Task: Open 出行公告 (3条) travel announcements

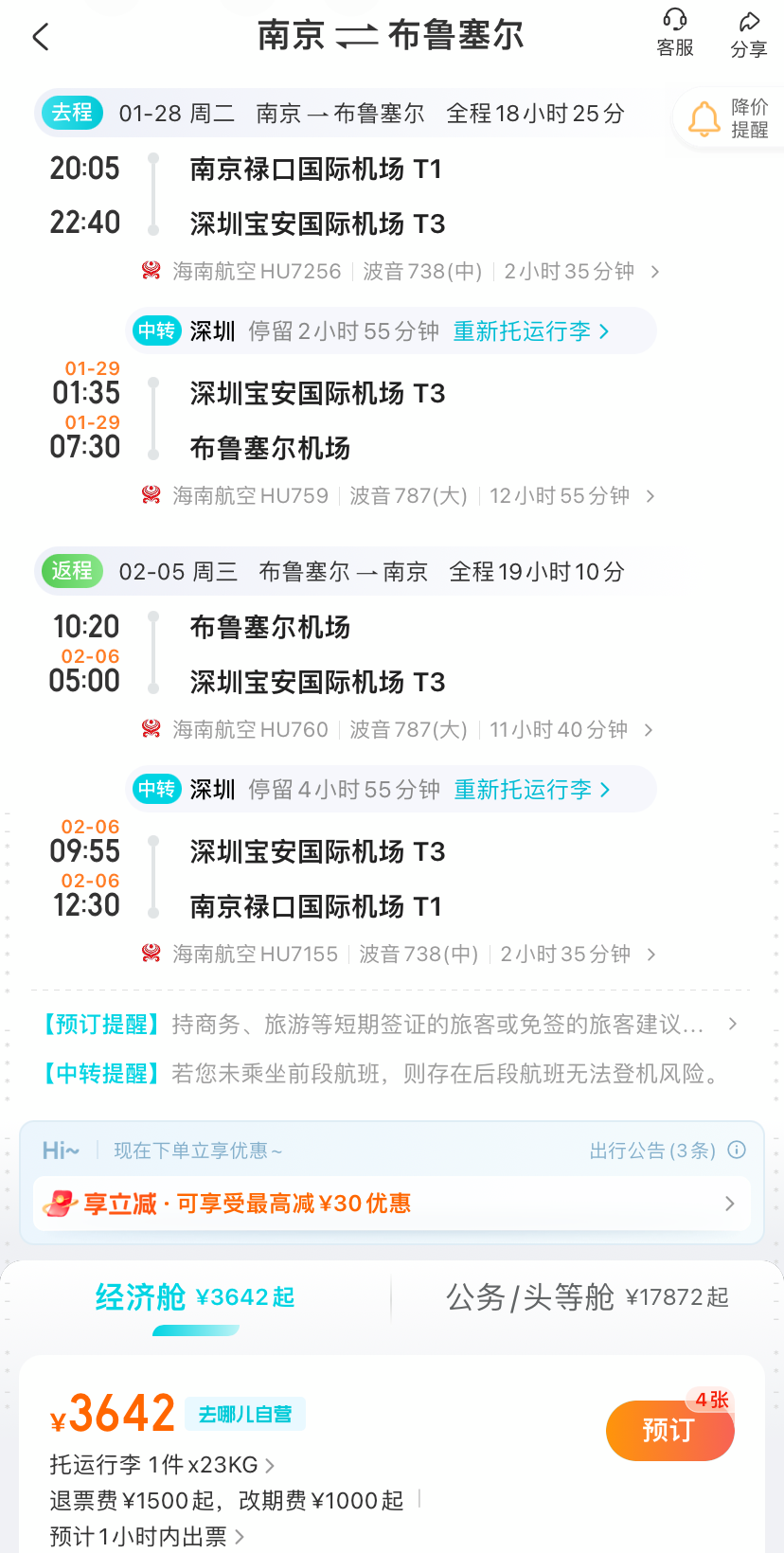Action: point(667,1151)
